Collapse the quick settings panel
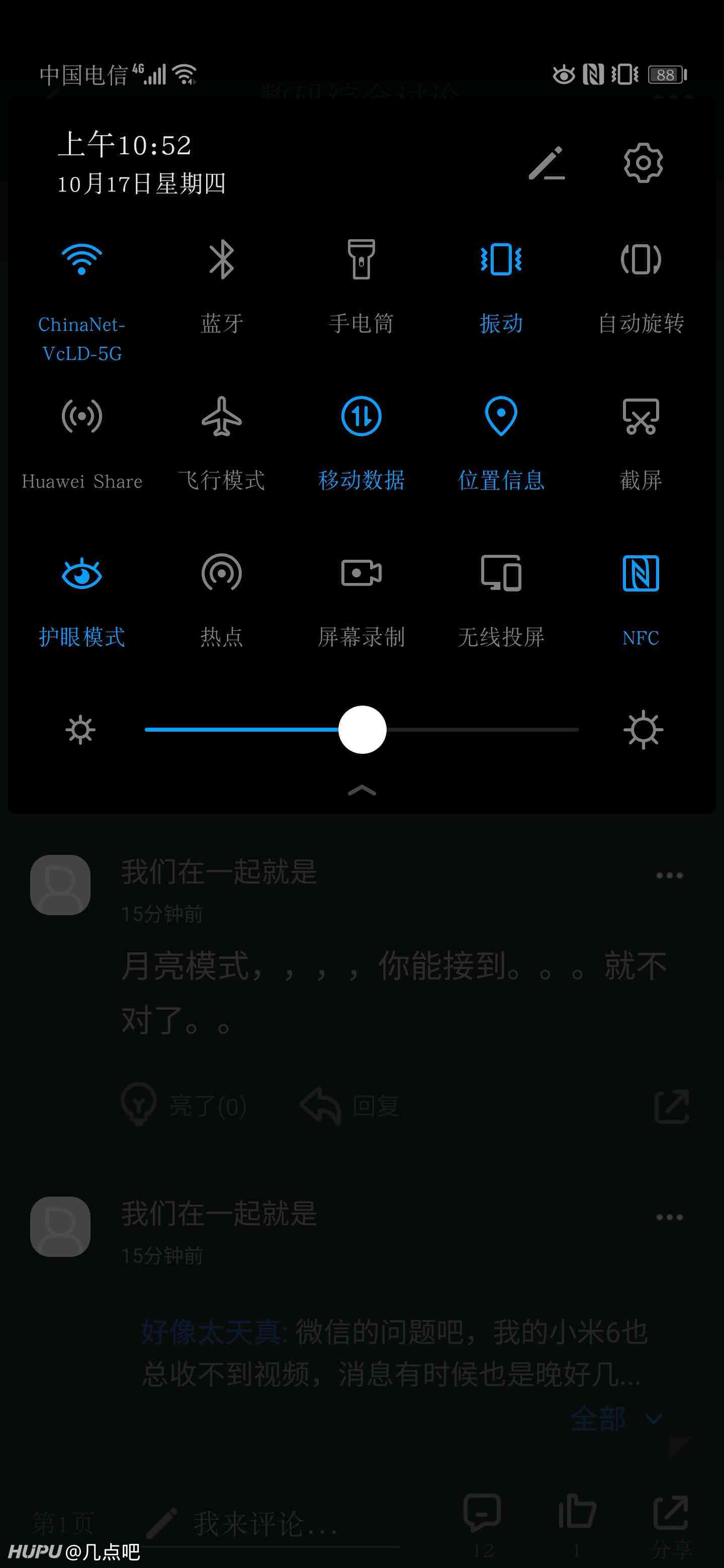 click(x=361, y=791)
